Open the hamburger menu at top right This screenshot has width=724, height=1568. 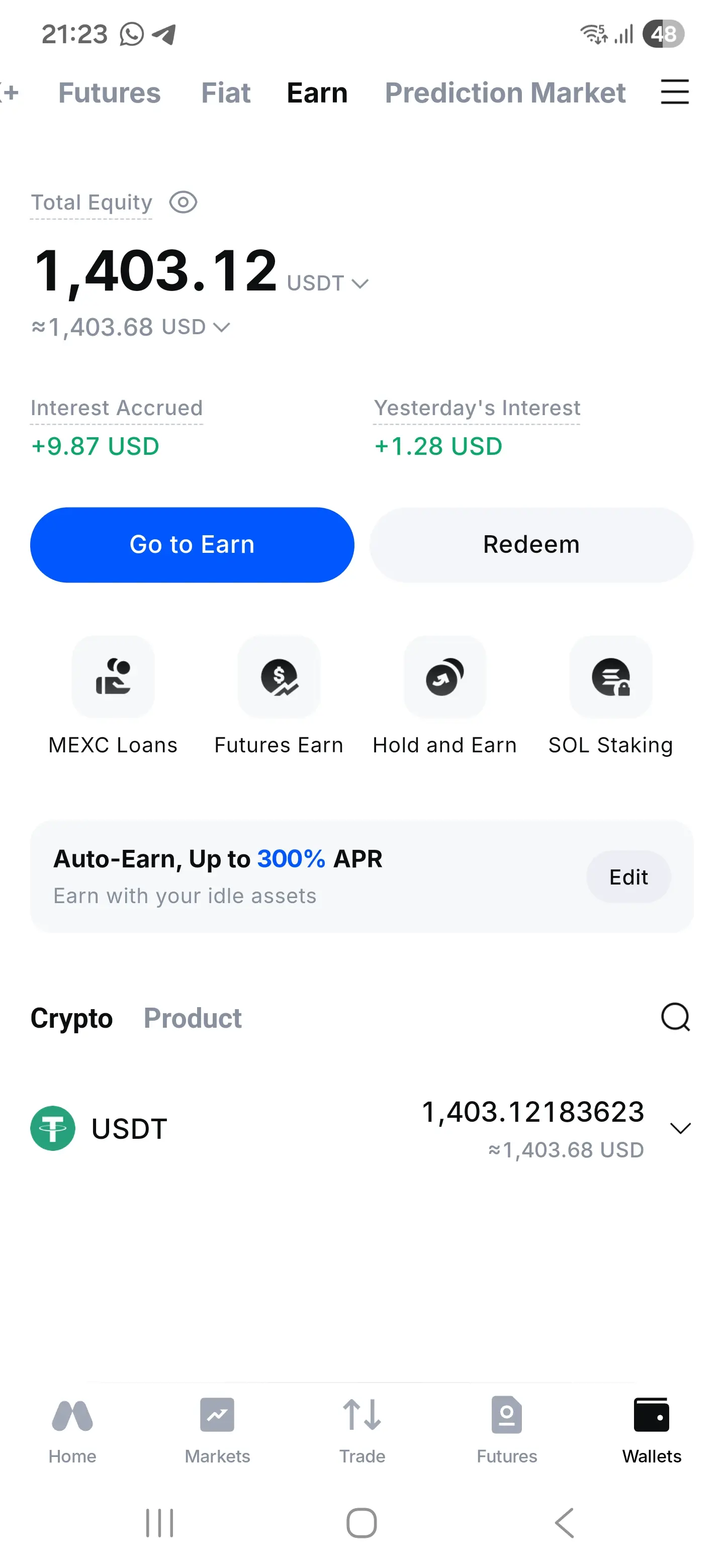[675, 92]
